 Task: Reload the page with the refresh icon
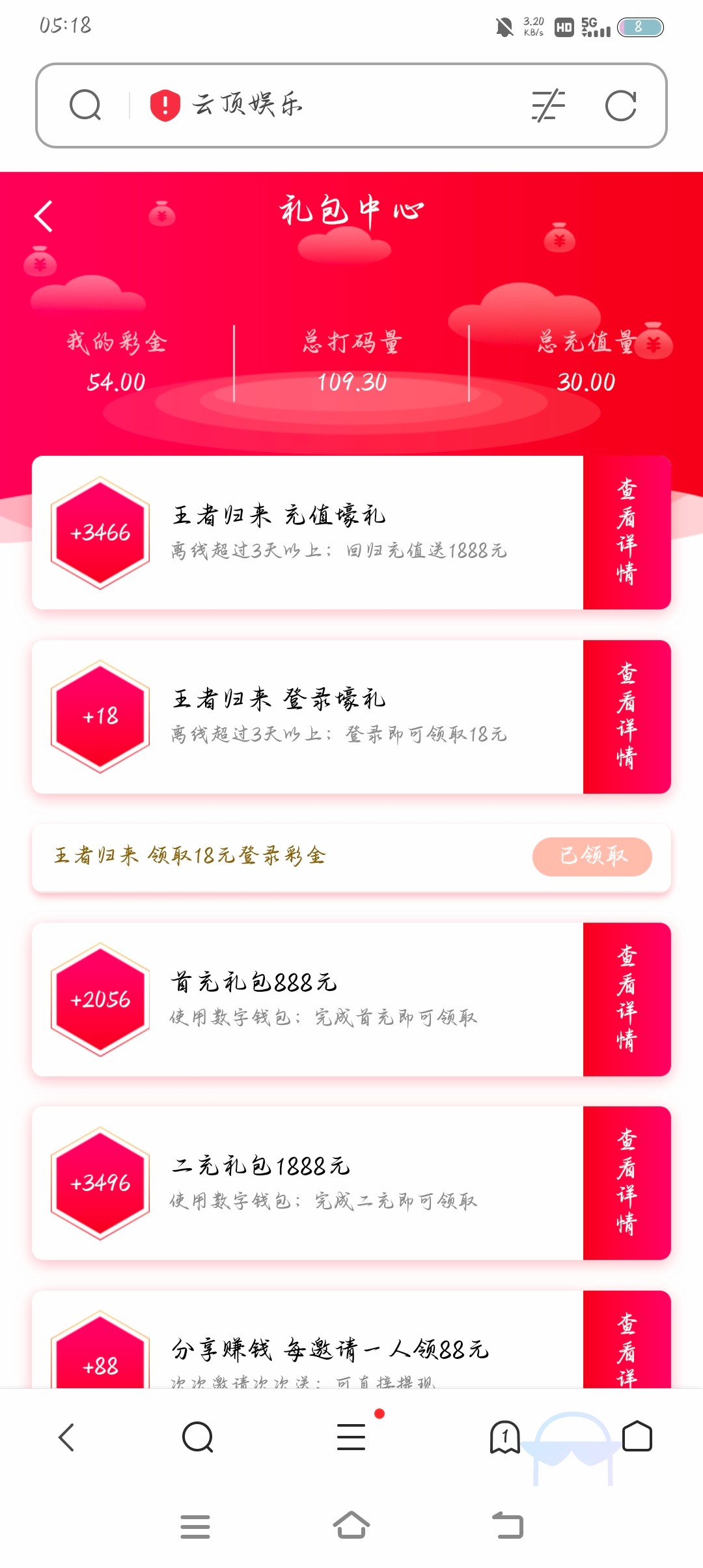click(620, 105)
